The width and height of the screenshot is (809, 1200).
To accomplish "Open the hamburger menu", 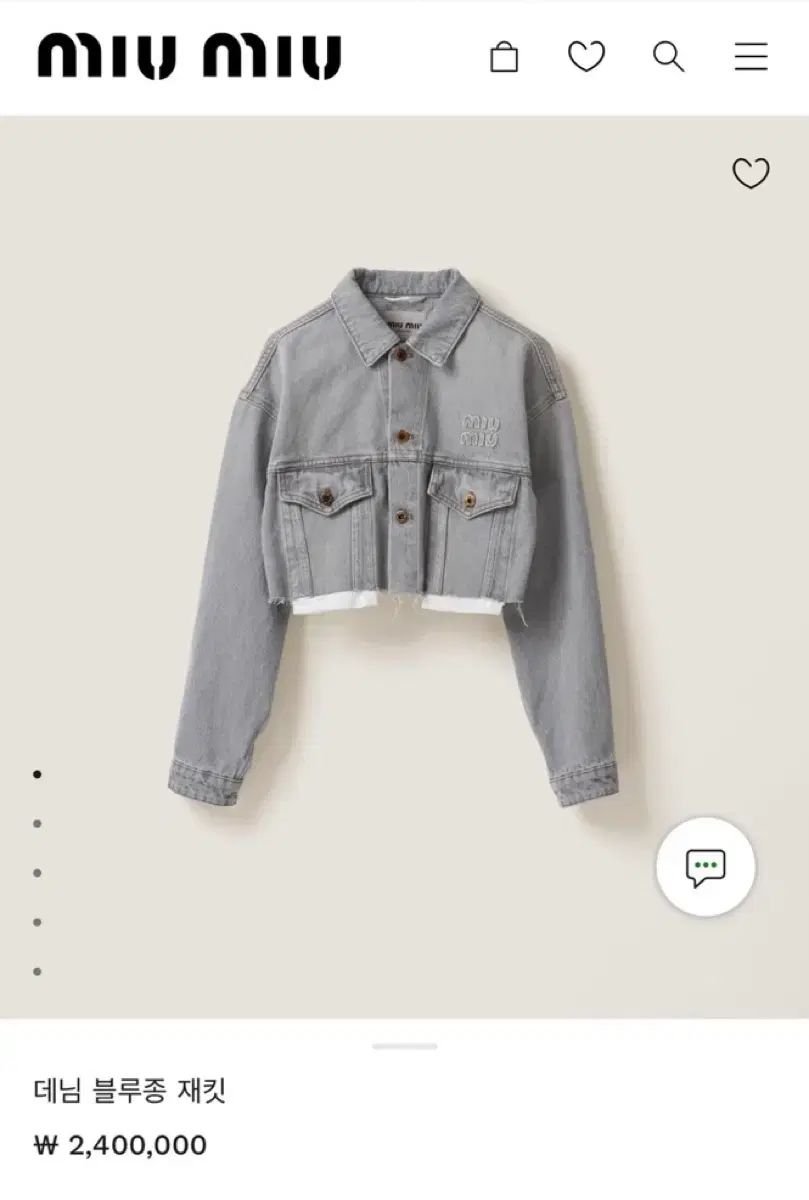I will [x=750, y=57].
